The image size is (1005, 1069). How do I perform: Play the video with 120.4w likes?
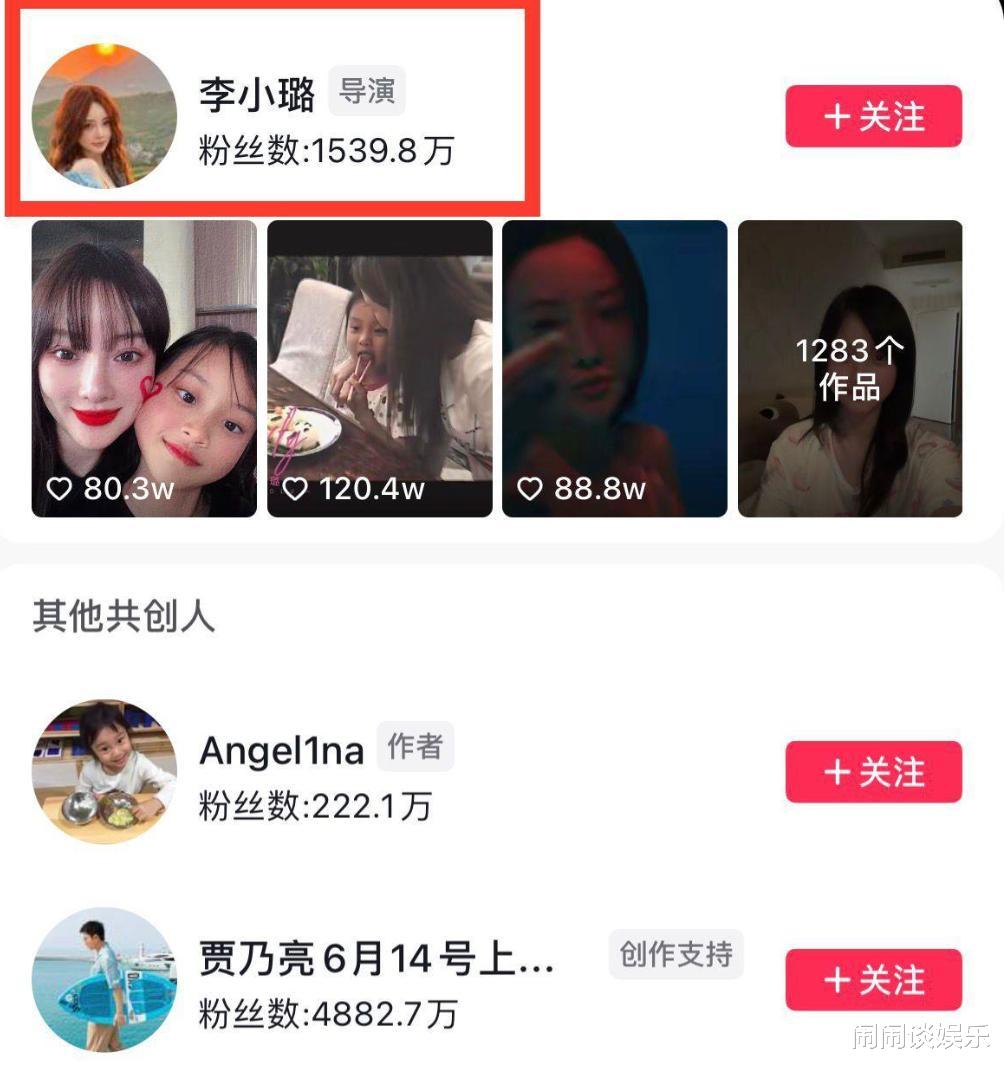pos(379,368)
